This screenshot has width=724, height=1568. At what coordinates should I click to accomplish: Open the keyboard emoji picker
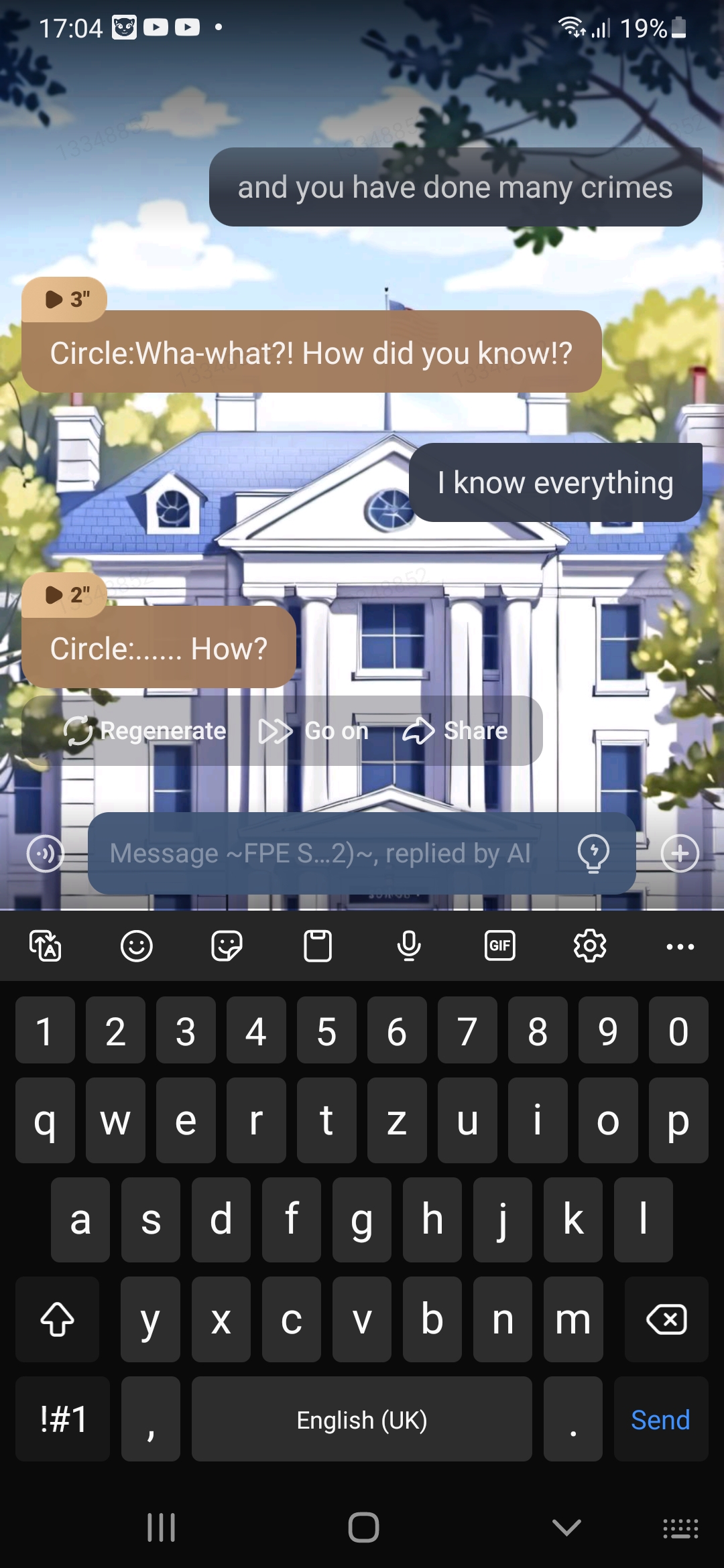tap(137, 946)
